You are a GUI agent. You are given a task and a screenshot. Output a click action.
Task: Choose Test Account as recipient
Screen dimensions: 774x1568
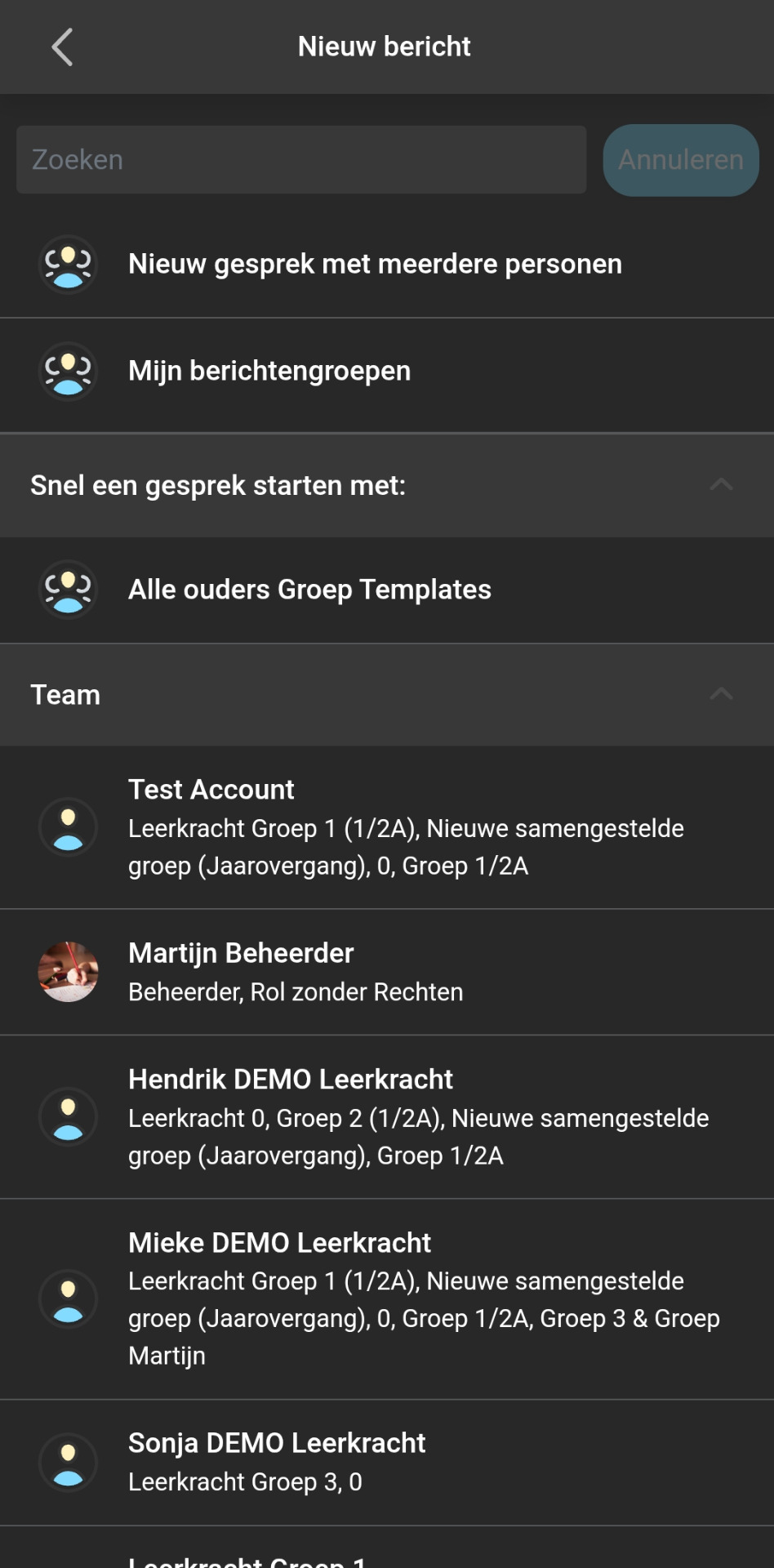tap(387, 827)
